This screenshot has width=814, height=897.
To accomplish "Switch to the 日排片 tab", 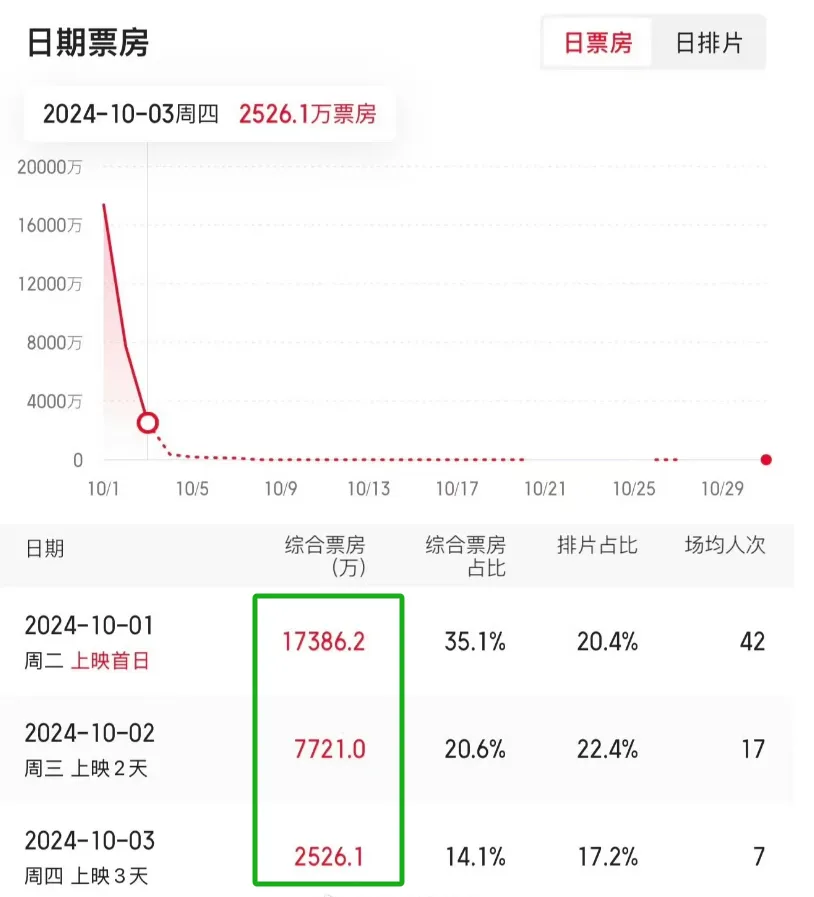I will tap(708, 43).
